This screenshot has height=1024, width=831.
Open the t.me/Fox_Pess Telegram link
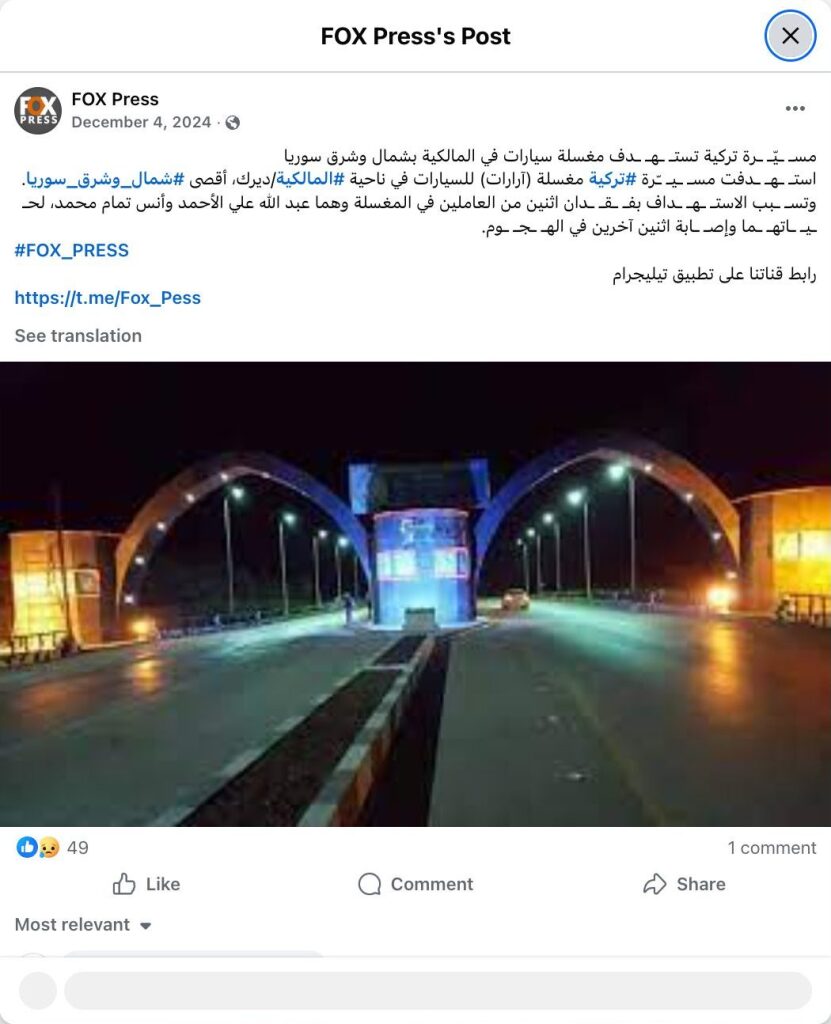[108, 297]
